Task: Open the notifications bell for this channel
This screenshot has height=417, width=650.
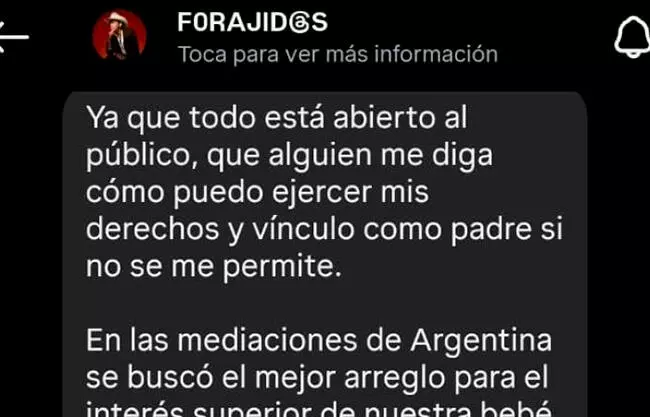Action: (x=630, y=38)
